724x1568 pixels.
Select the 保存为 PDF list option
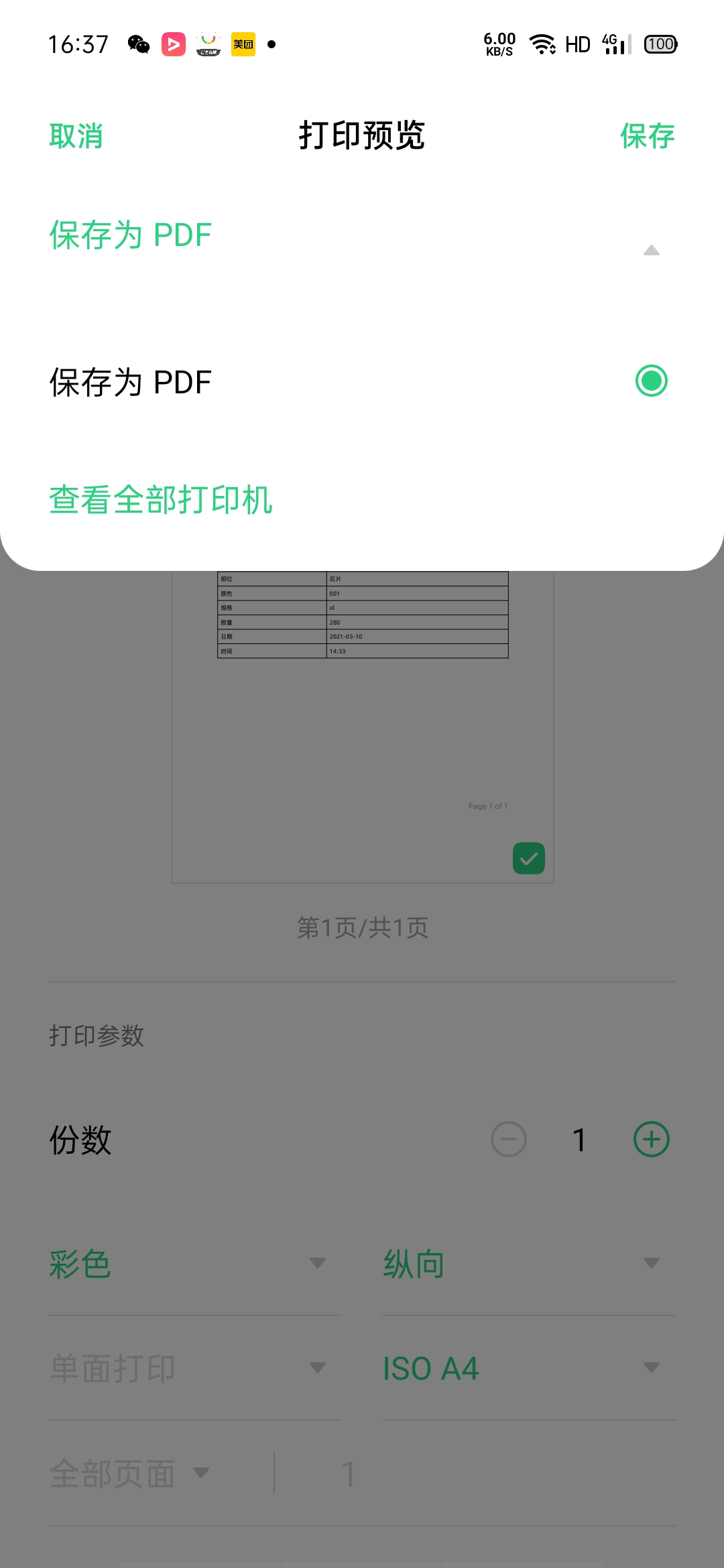coord(130,381)
